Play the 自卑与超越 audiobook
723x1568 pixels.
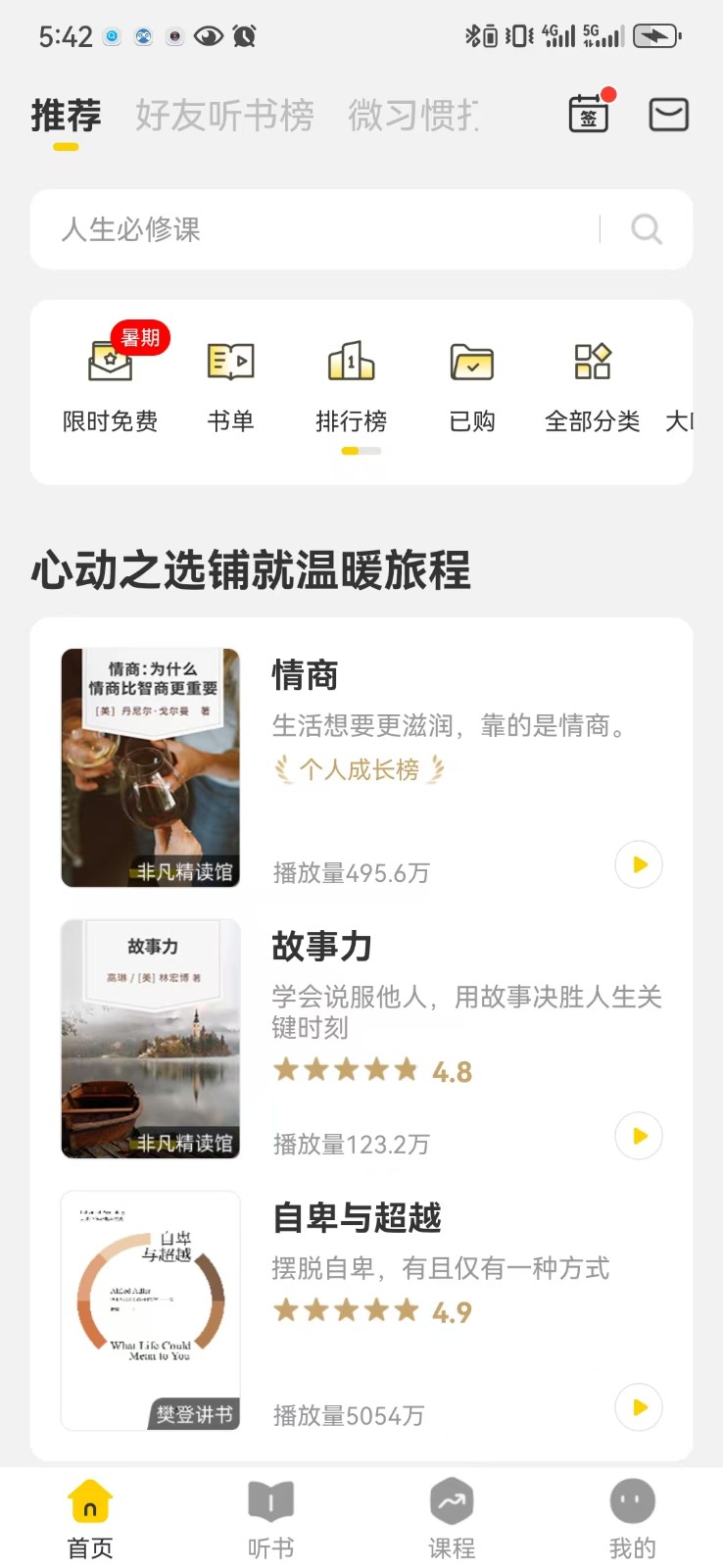638,1408
